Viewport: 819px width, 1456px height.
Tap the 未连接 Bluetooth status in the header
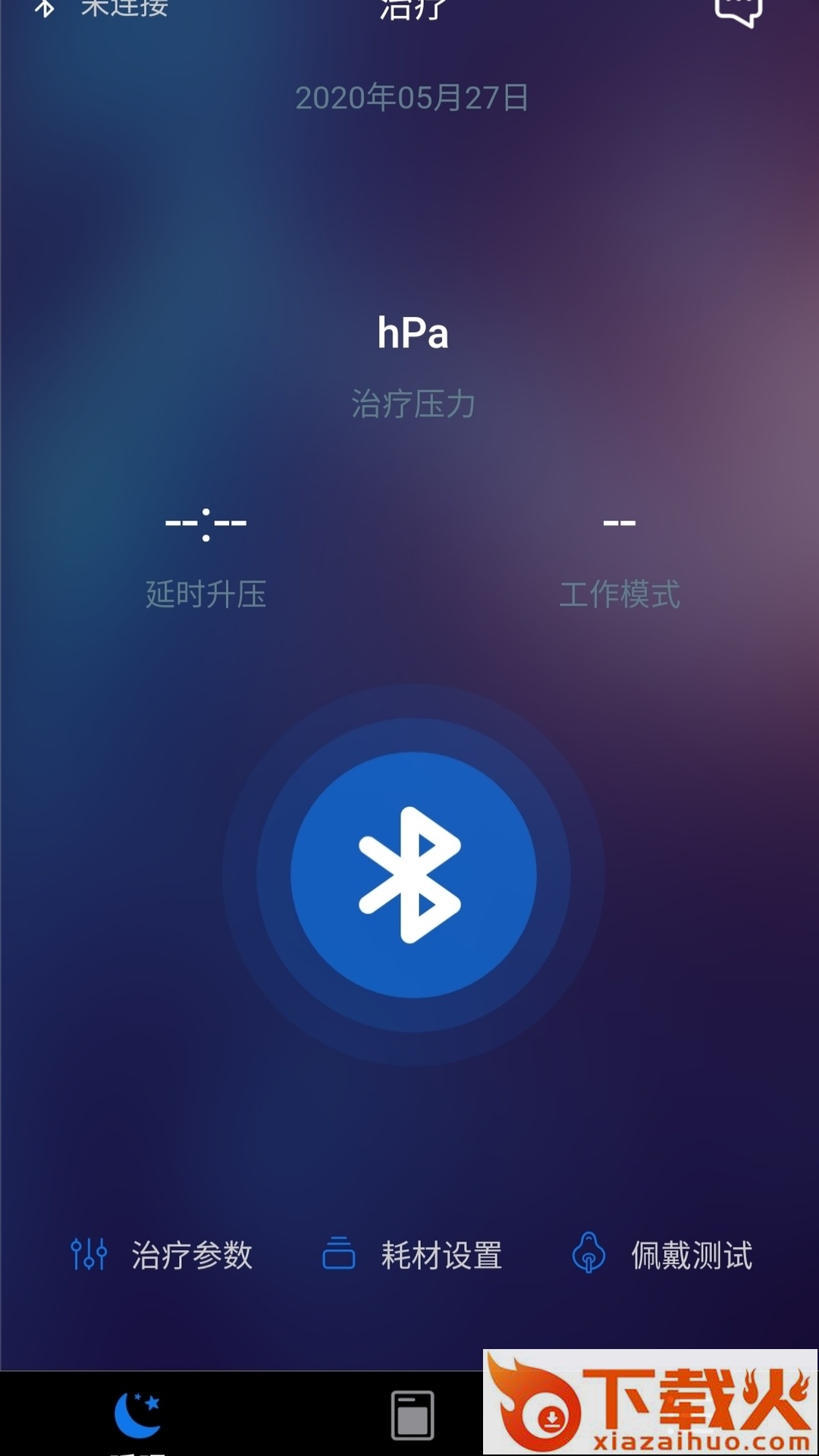coord(102,9)
